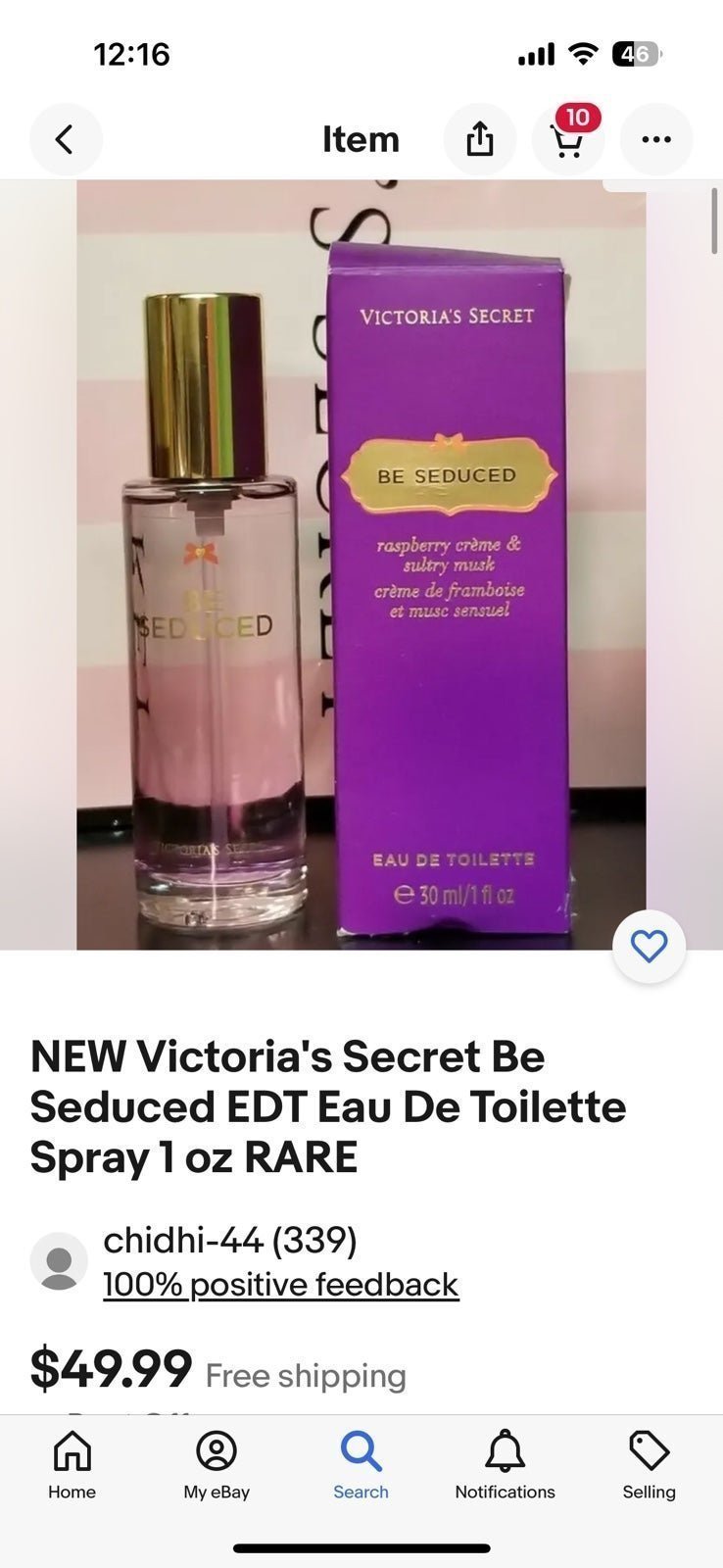Open the Be Seduced product photo
723x1568 pixels.
coord(361,564)
